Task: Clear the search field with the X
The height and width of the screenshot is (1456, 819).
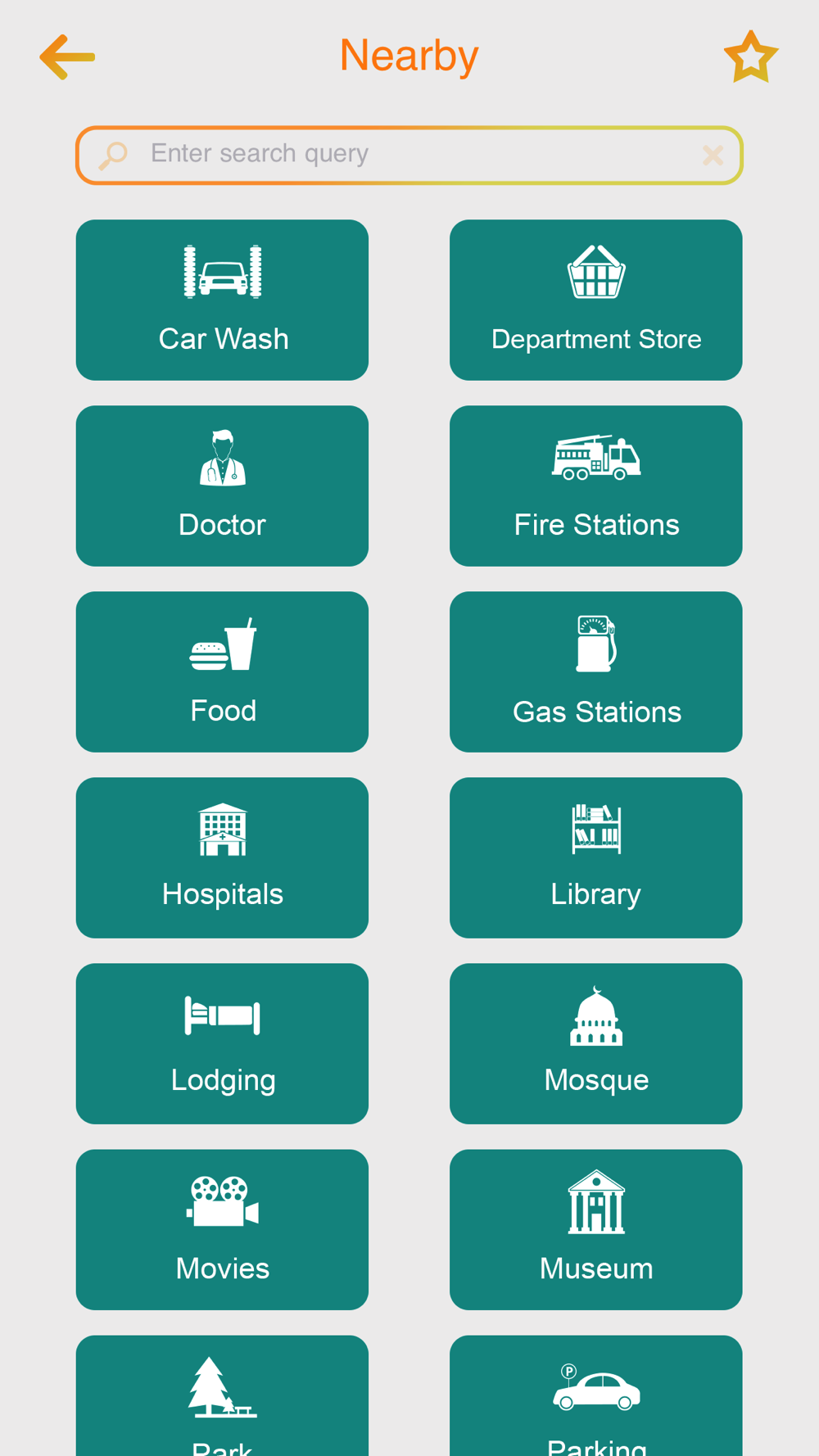Action: point(713,155)
